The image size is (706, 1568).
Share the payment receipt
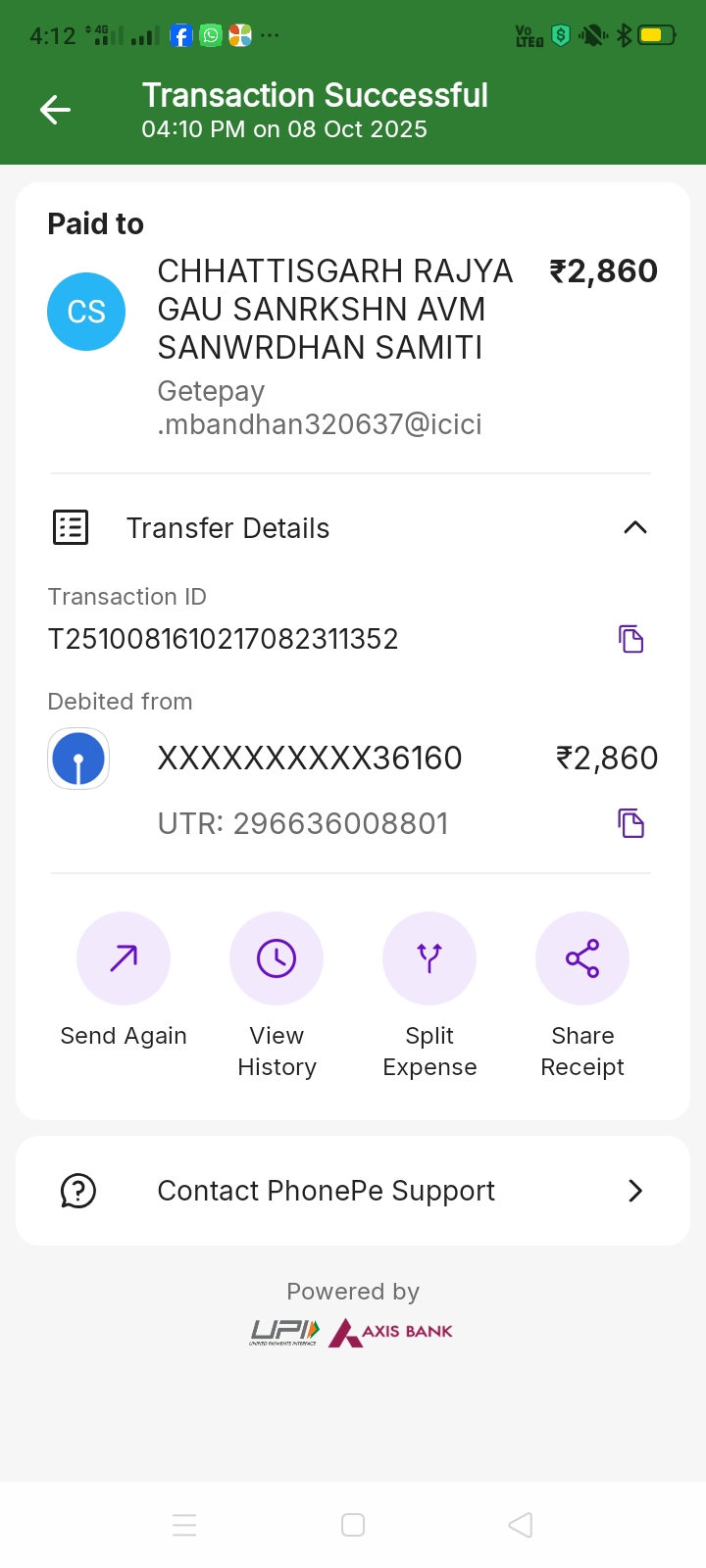[582, 959]
